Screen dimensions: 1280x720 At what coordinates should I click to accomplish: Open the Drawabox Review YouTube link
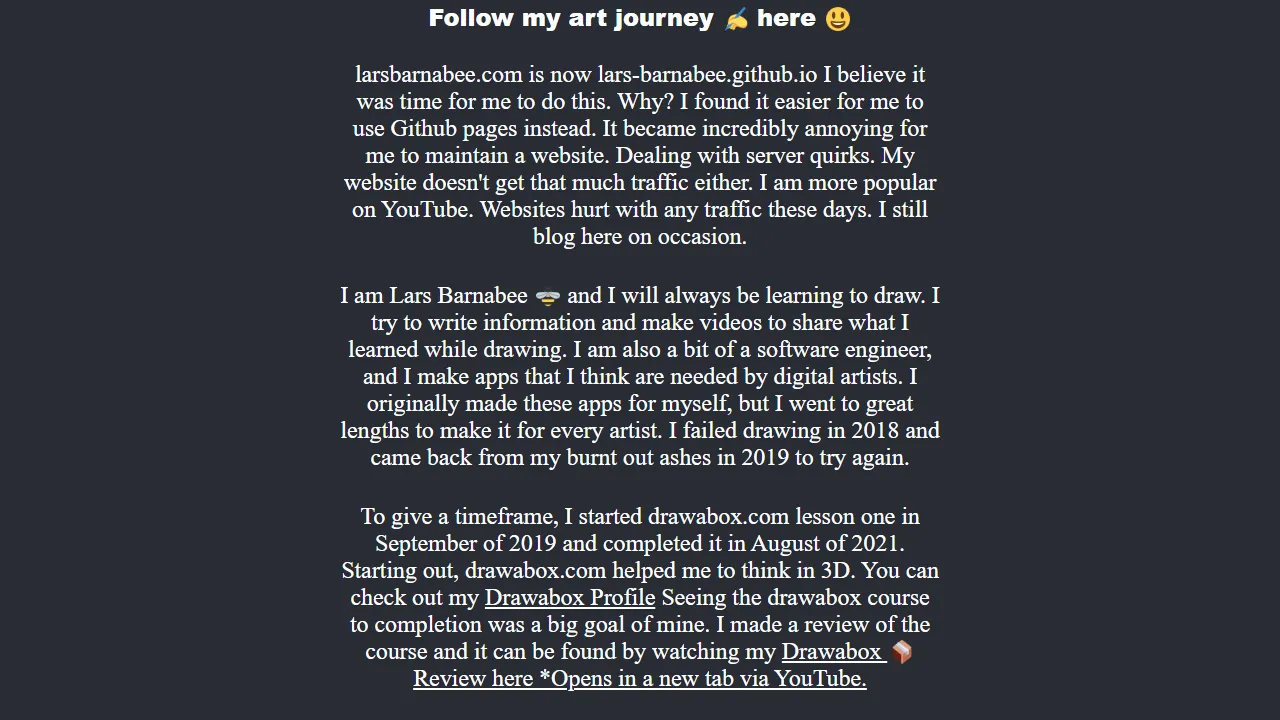(x=639, y=679)
